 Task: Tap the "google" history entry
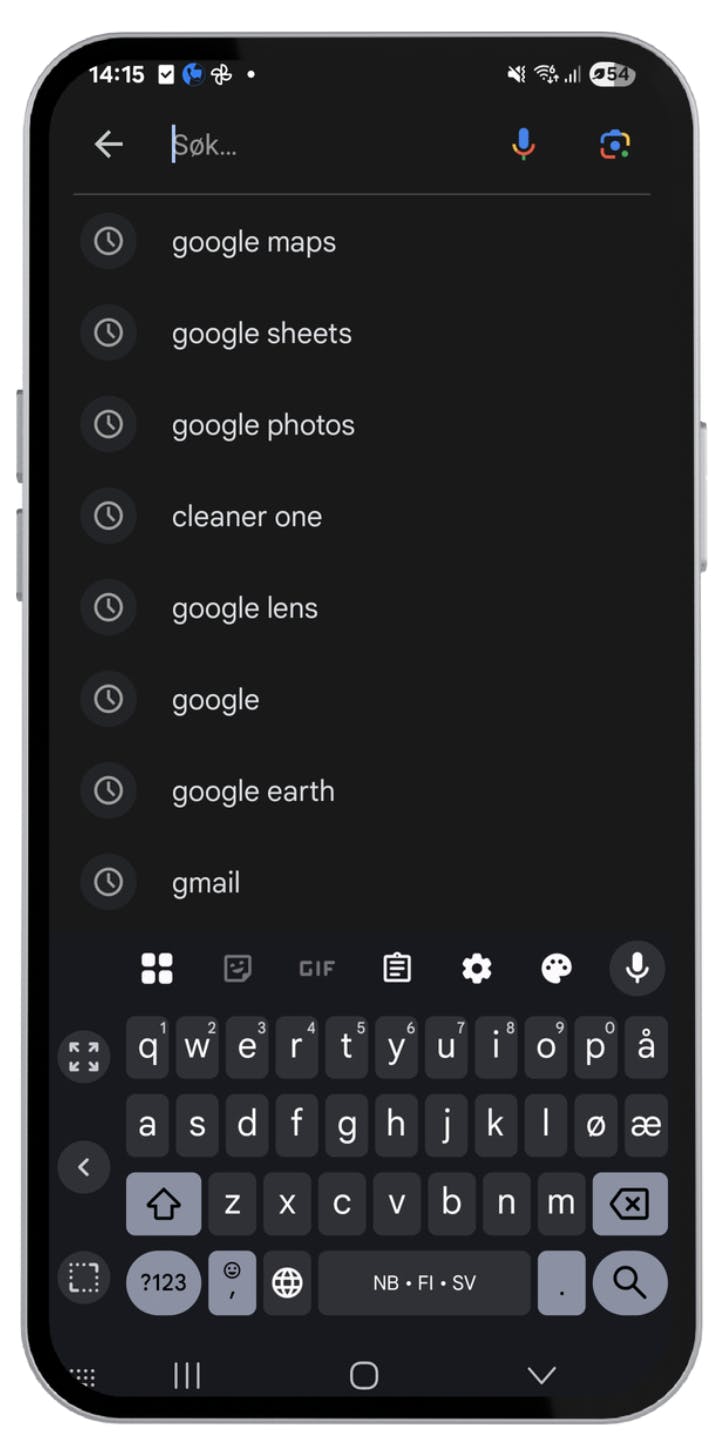tap(216, 700)
